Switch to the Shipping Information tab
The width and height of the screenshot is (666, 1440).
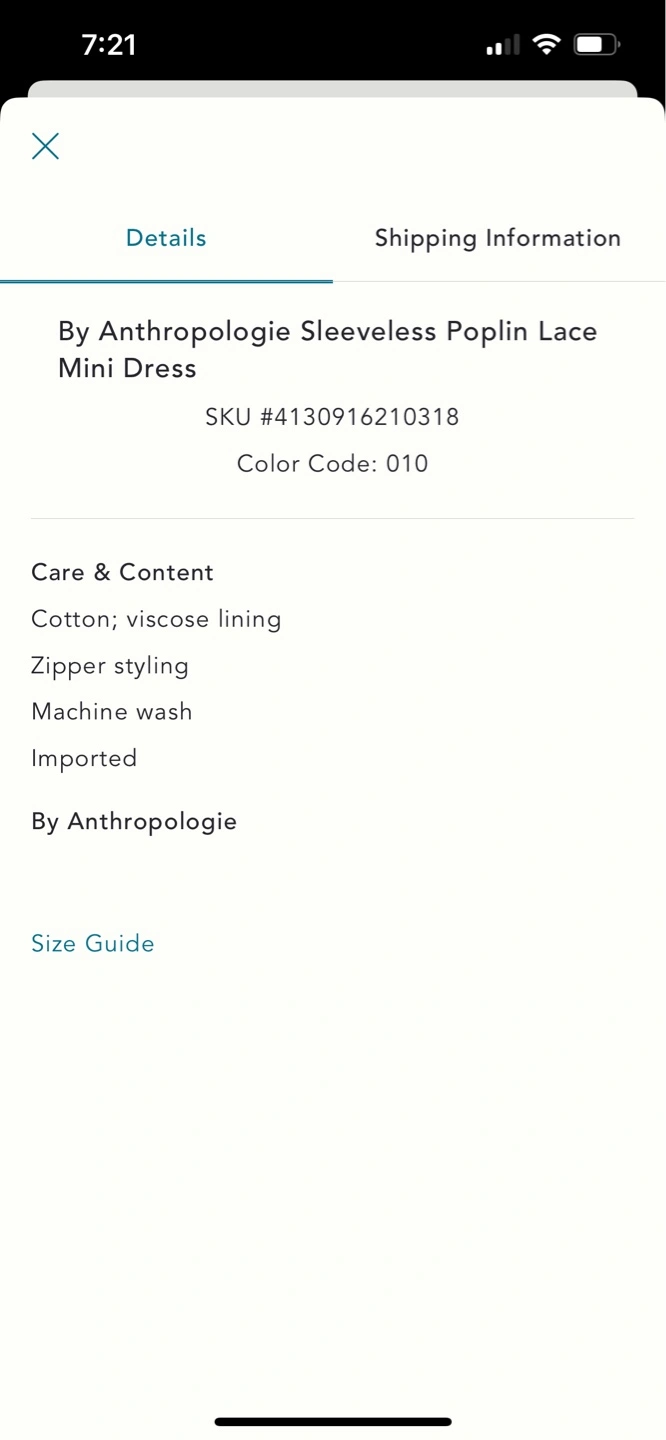(498, 238)
